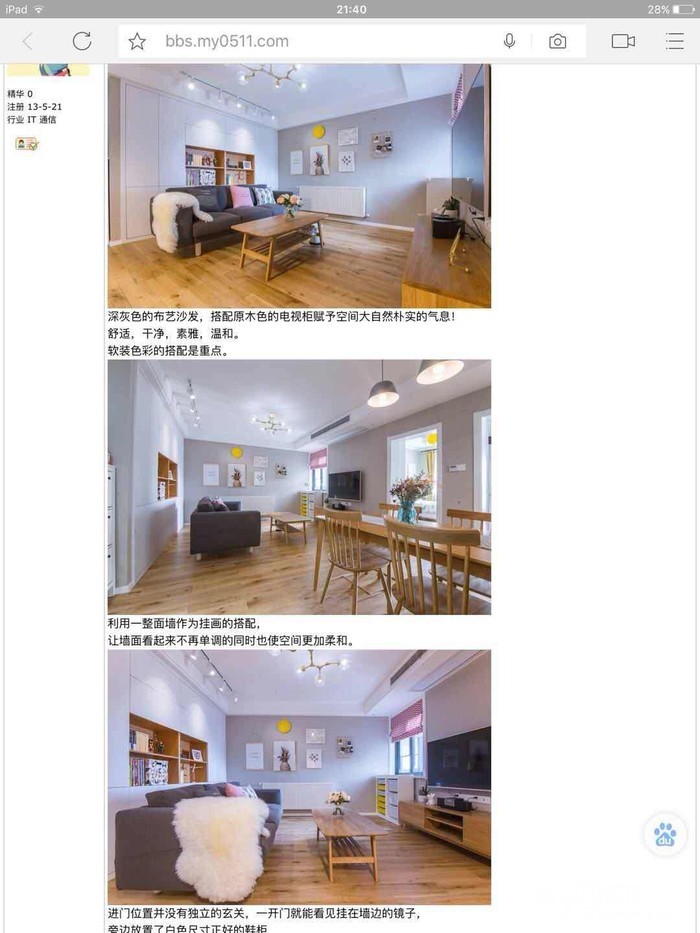700x933 pixels.
Task: Go back to the previous page
Action: (x=27, y=41)
